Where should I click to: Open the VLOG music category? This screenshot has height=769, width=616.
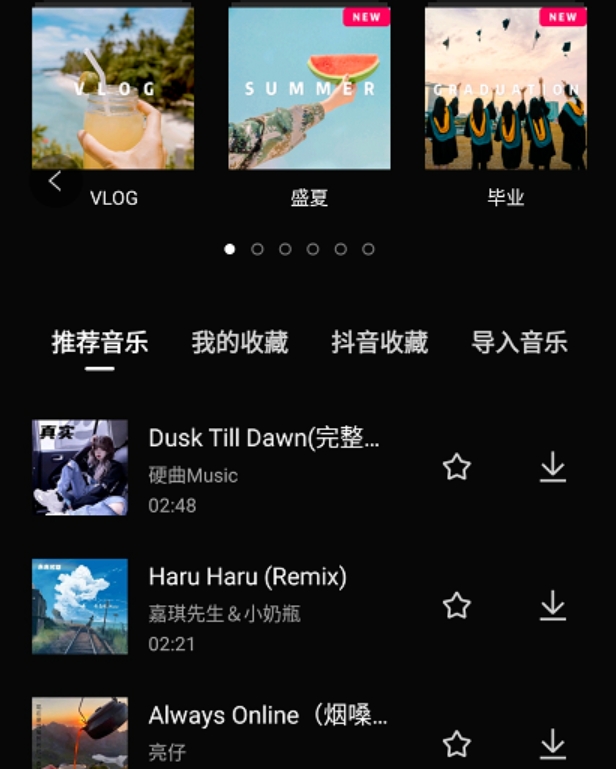pyautogui.click(x=113, y=88)
